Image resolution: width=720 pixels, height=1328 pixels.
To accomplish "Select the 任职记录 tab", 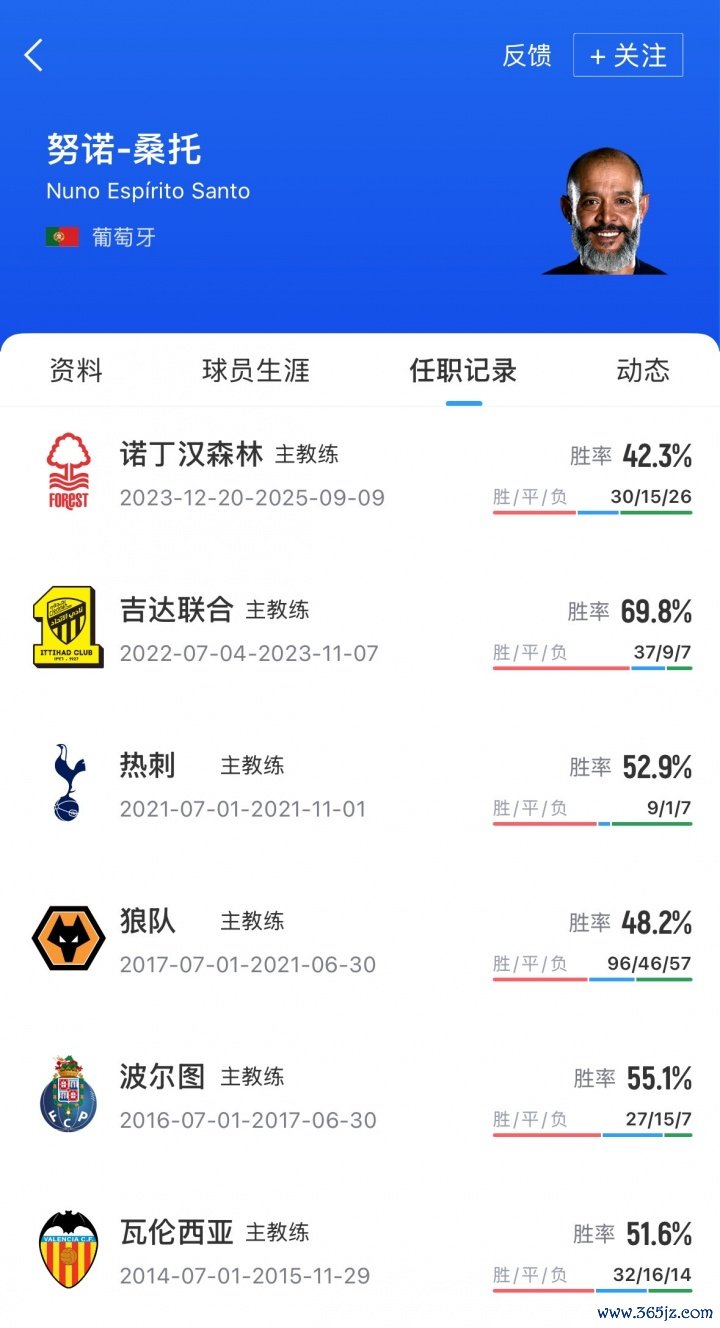I will [x=463, y=371].
